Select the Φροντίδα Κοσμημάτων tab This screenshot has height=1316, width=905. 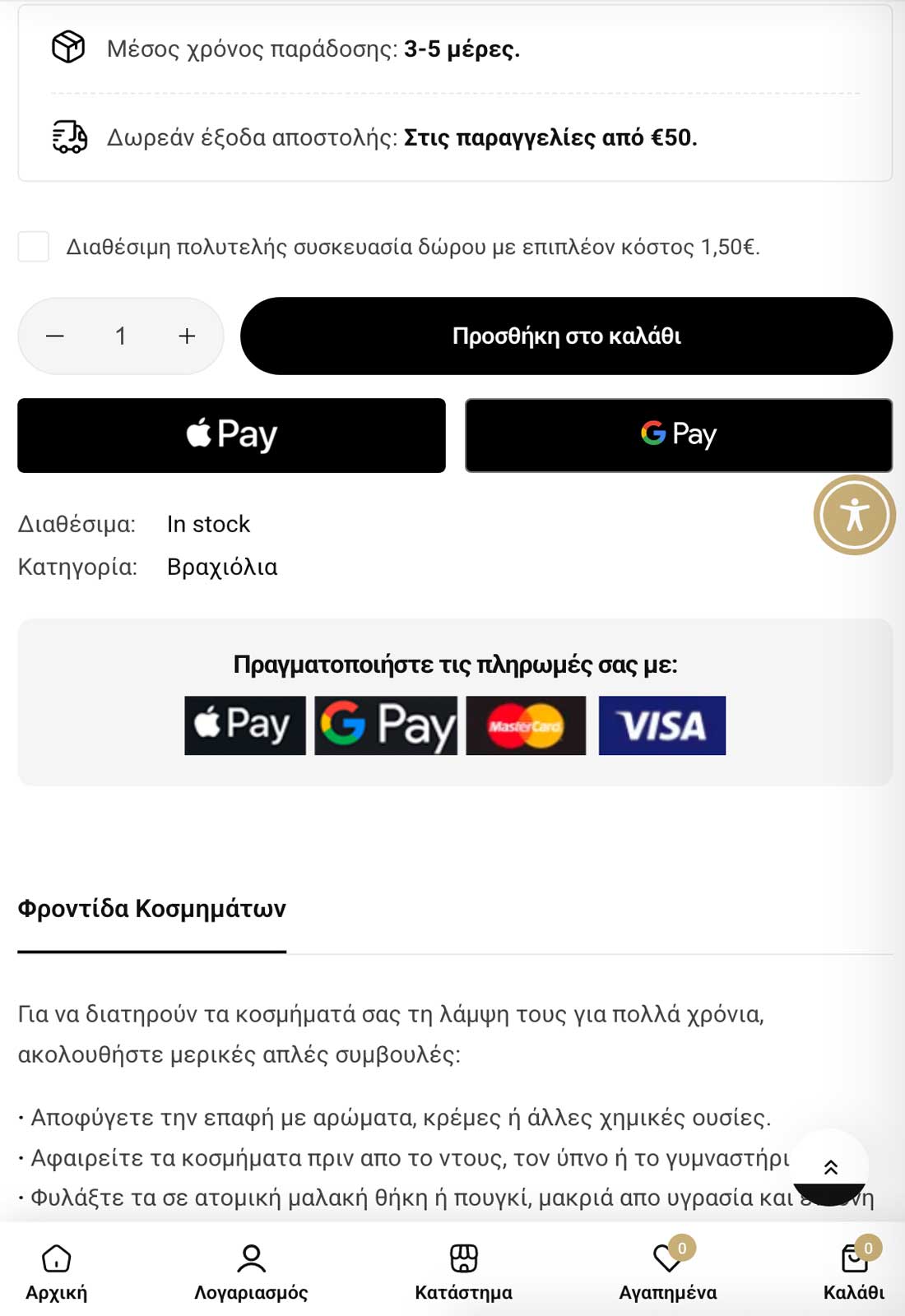click(152, 909)
